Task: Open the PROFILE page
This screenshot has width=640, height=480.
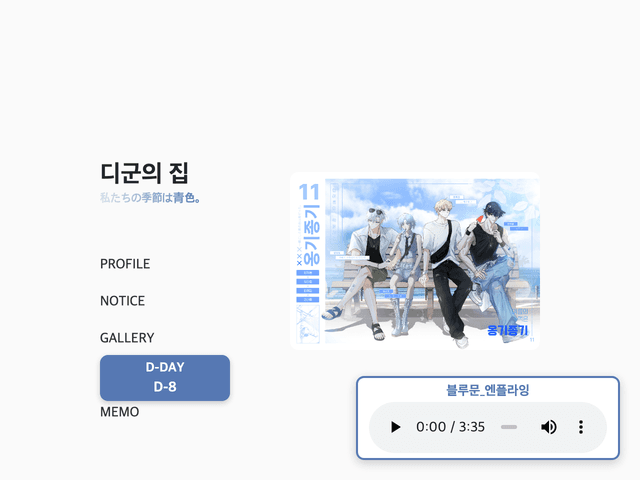Action: pos(125,264)
